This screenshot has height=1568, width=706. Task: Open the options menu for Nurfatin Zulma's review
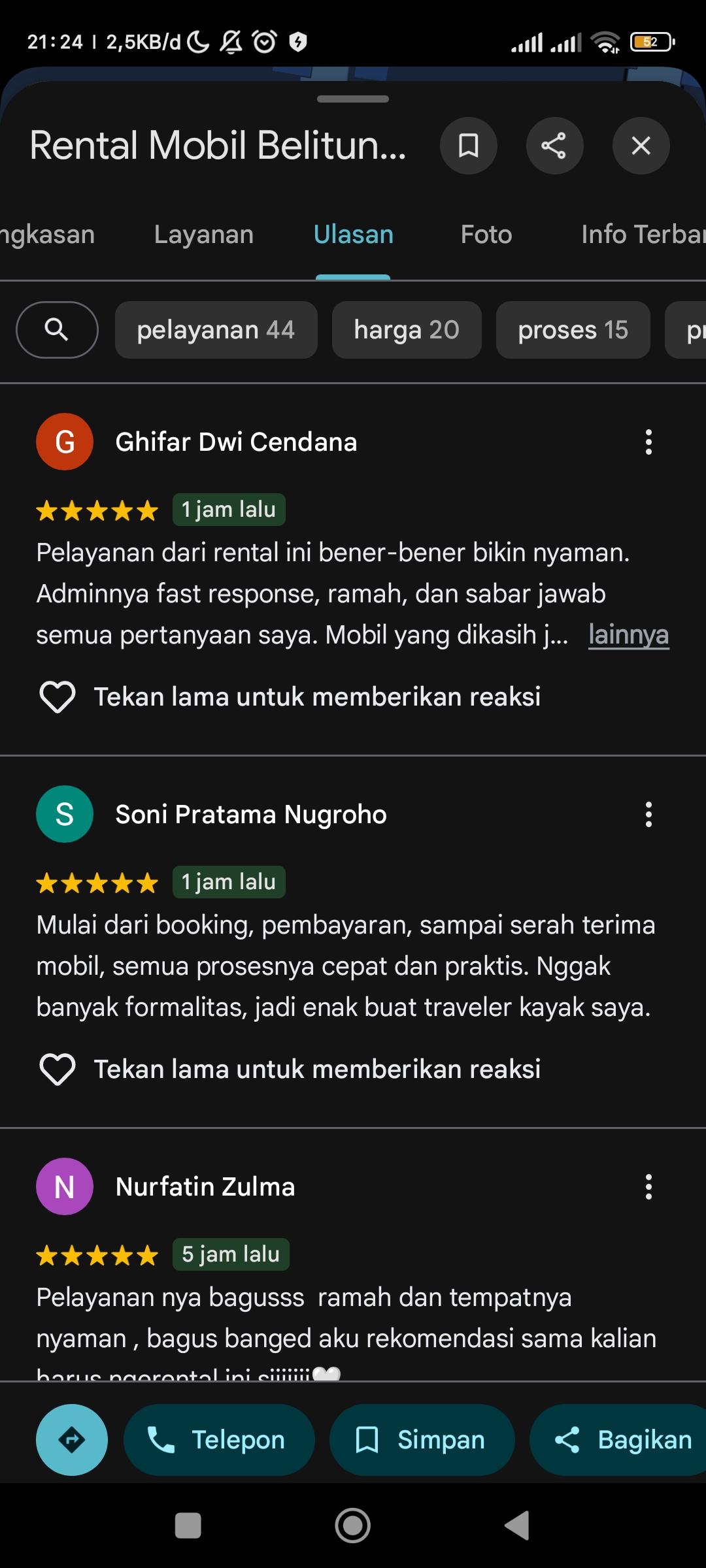[648, 1187]
